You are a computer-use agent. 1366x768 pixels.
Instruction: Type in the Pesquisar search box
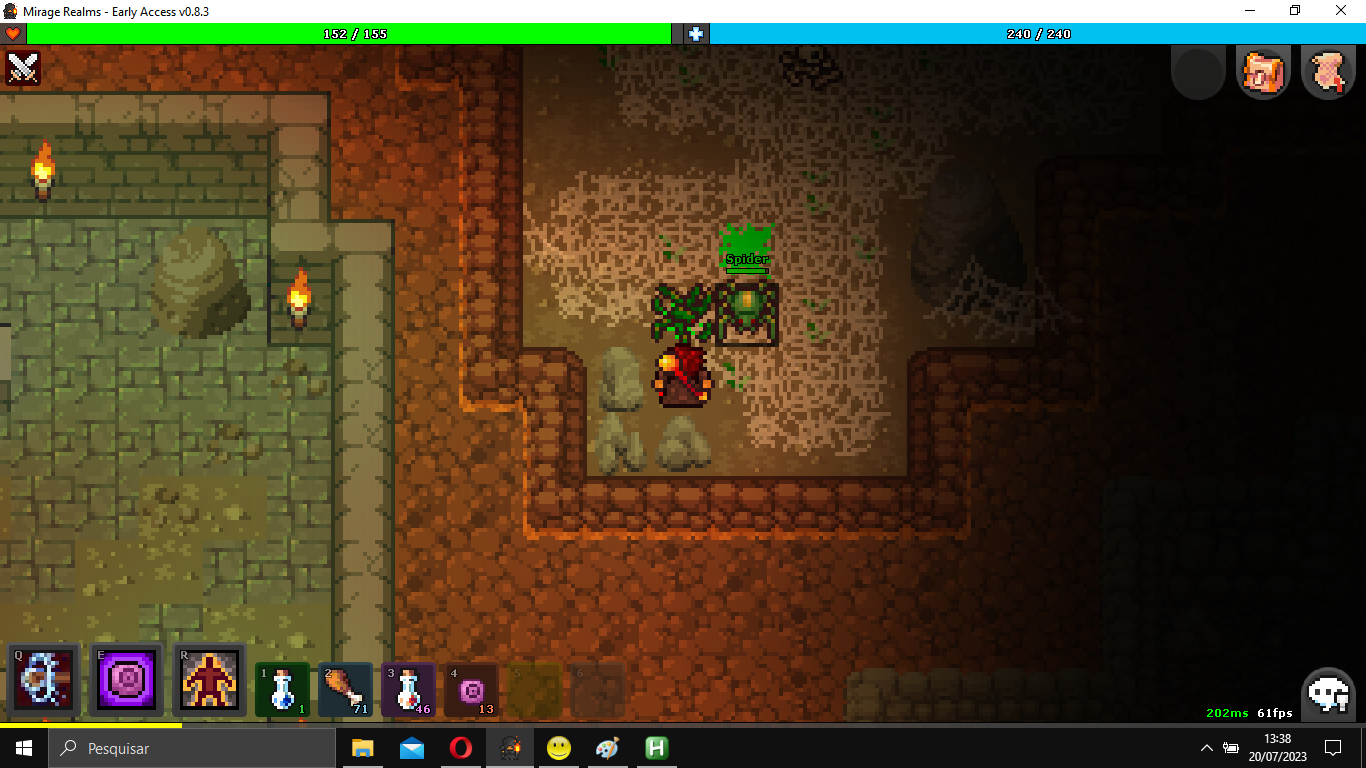190,748
